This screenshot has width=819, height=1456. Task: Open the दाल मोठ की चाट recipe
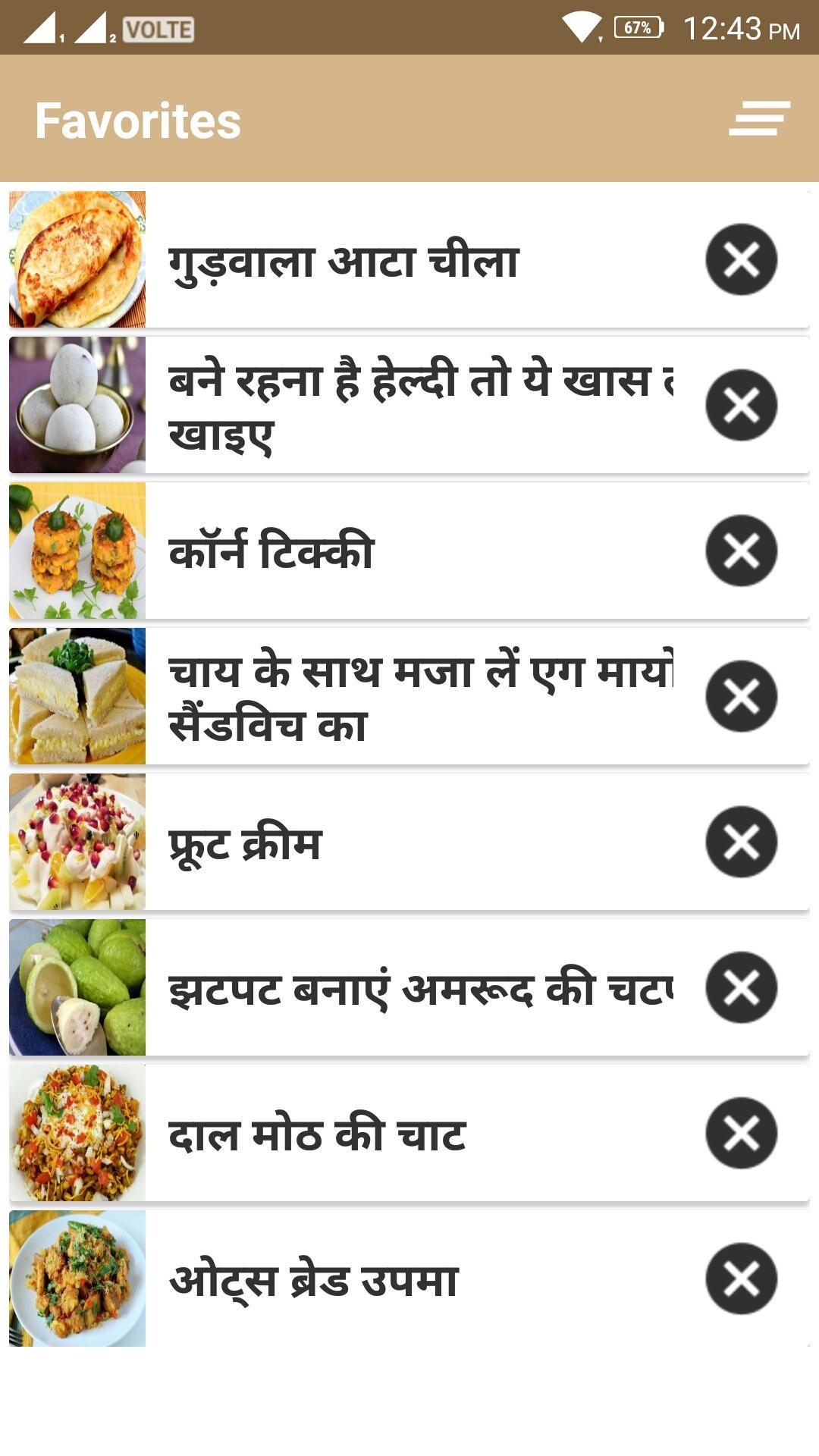pos(316,1134)
